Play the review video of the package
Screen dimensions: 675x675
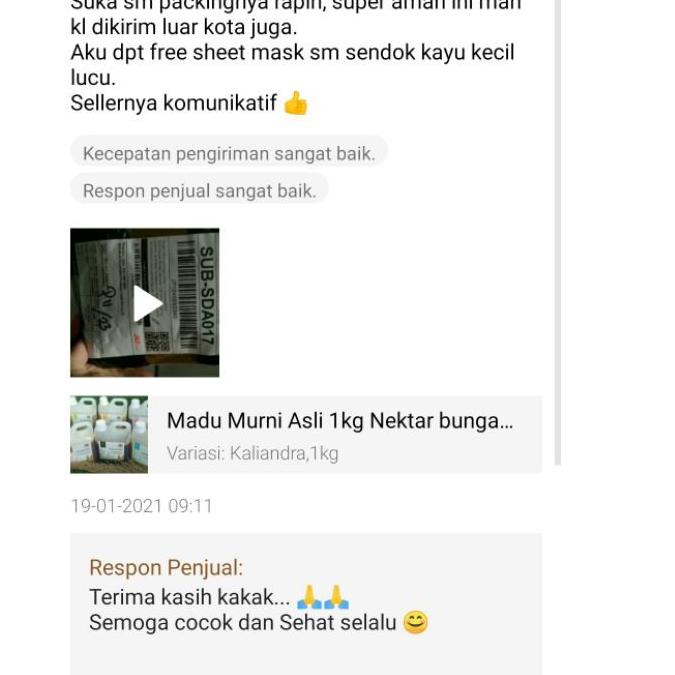point(146,303)
